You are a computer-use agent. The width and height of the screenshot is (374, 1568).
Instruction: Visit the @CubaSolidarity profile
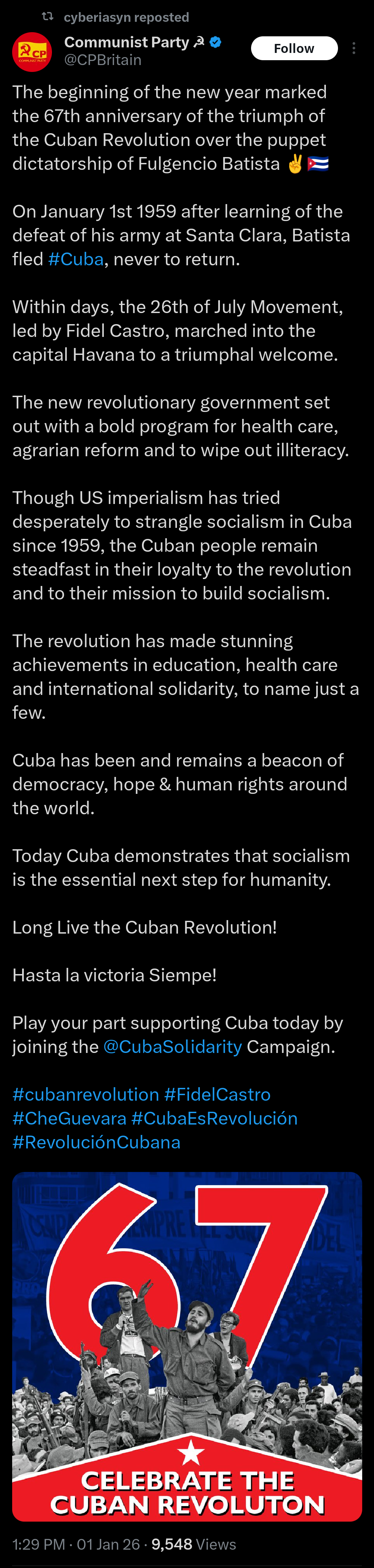click(172, 1046)
